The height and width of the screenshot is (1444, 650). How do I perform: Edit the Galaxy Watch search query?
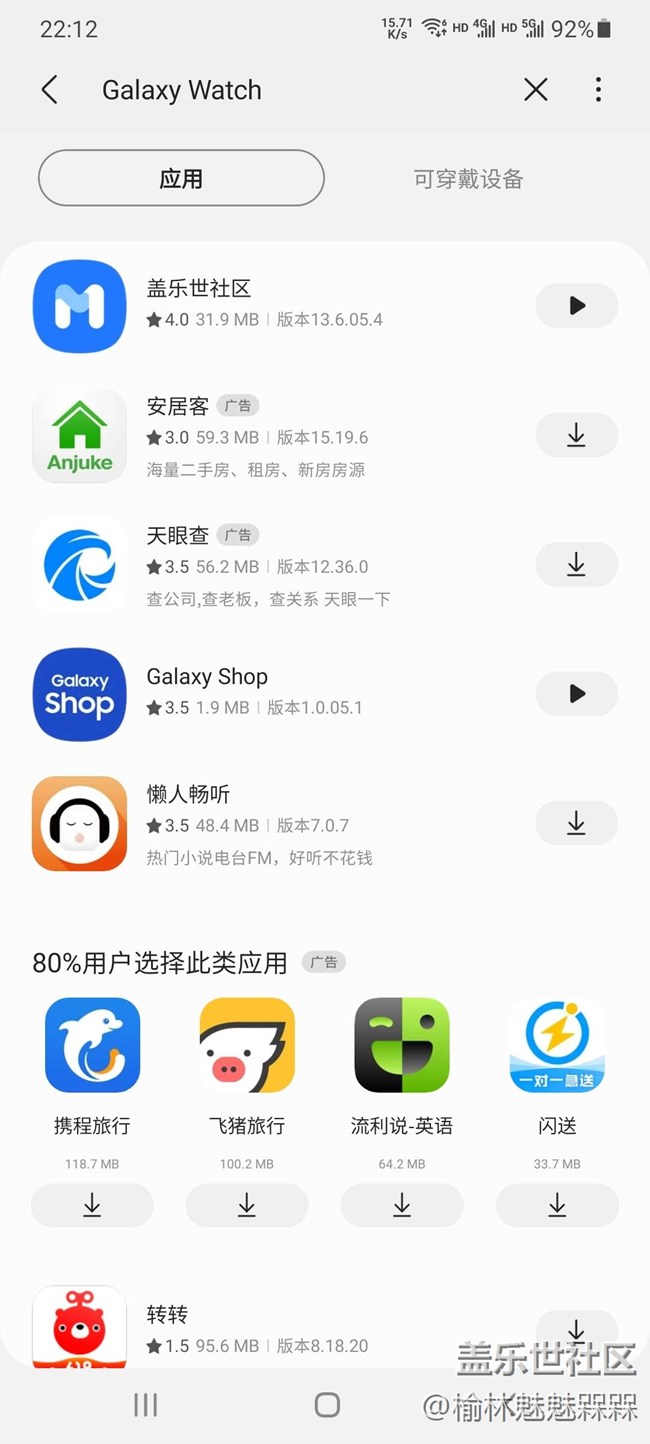[x=182, y=90]
